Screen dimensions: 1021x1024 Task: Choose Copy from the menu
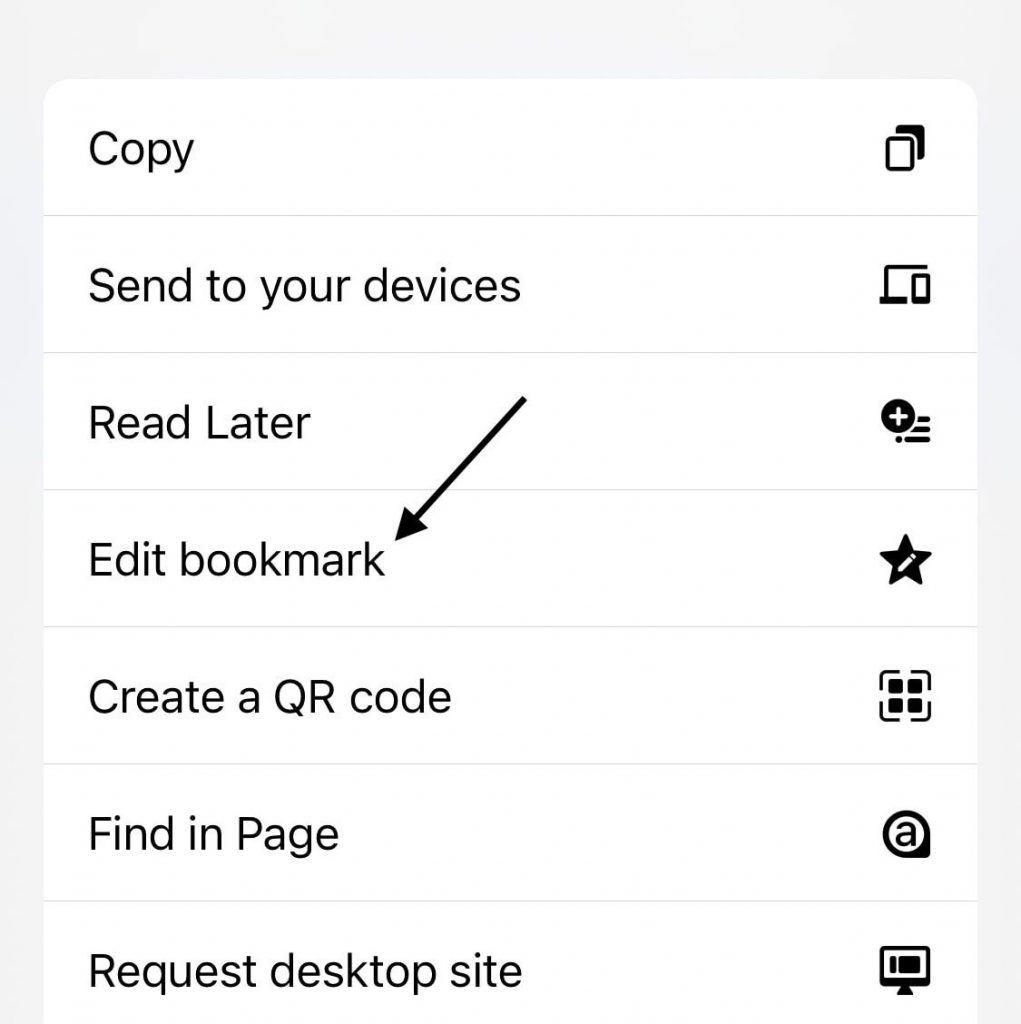(140, 148)
